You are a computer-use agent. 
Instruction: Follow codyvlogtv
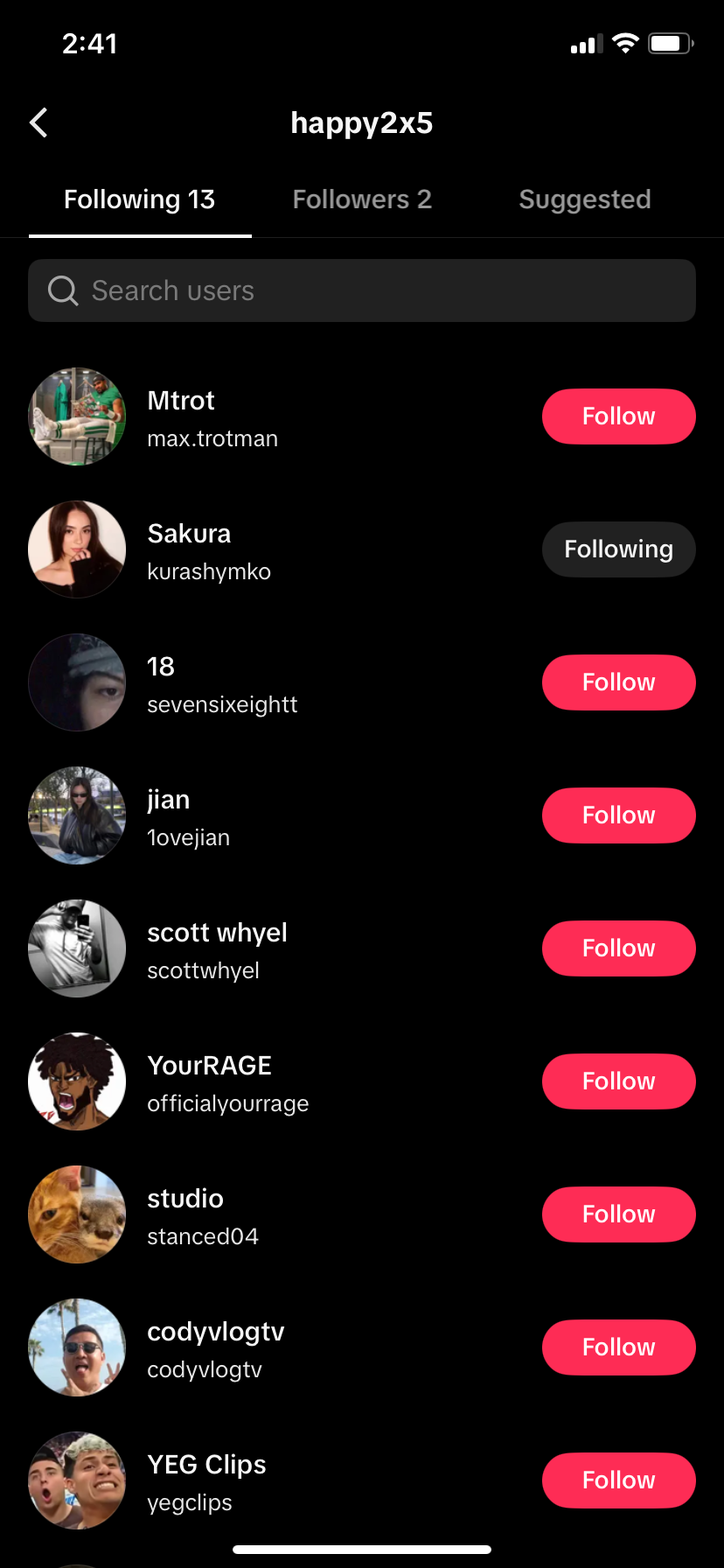[x=619, y=1347]
